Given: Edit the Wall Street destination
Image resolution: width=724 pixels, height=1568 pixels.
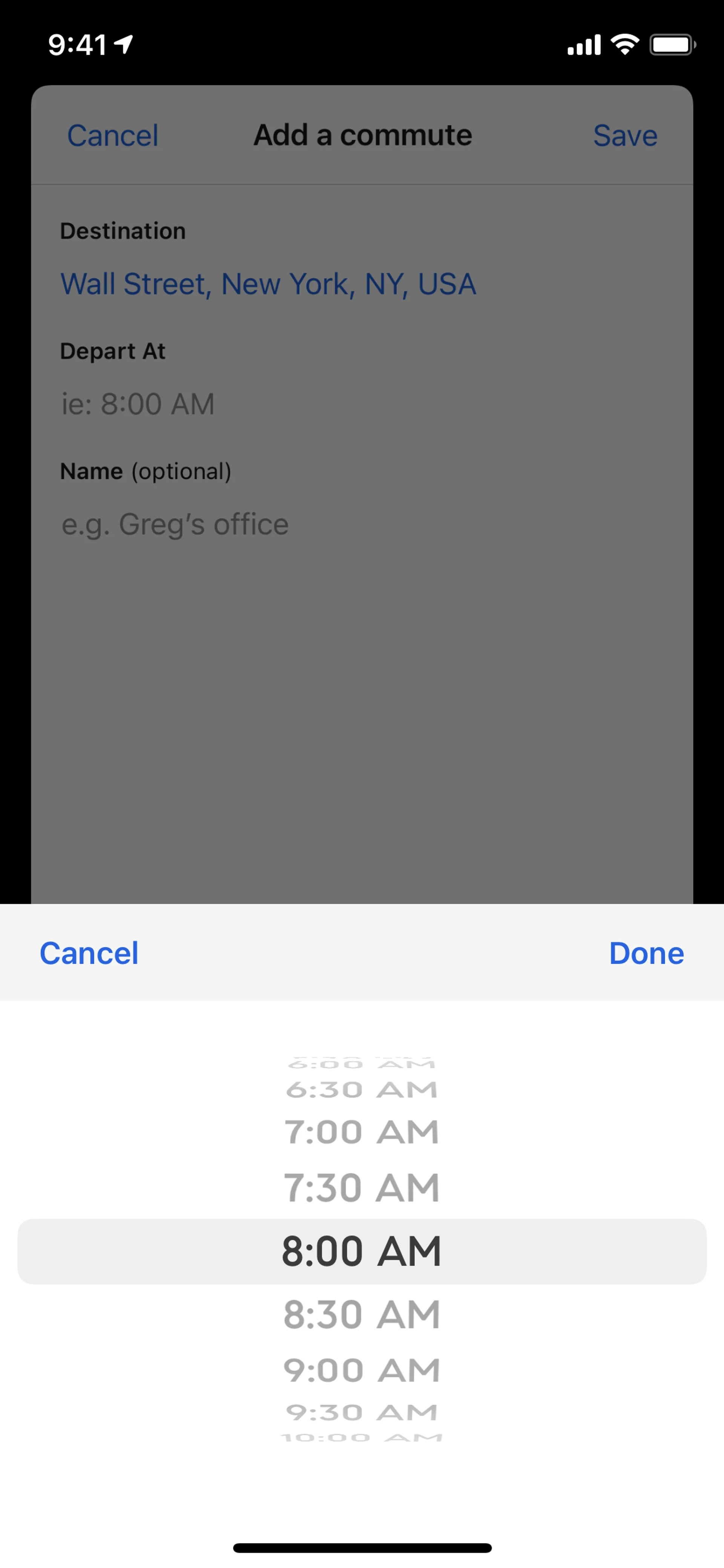Looking at the screenshot, I should (268, 284).
